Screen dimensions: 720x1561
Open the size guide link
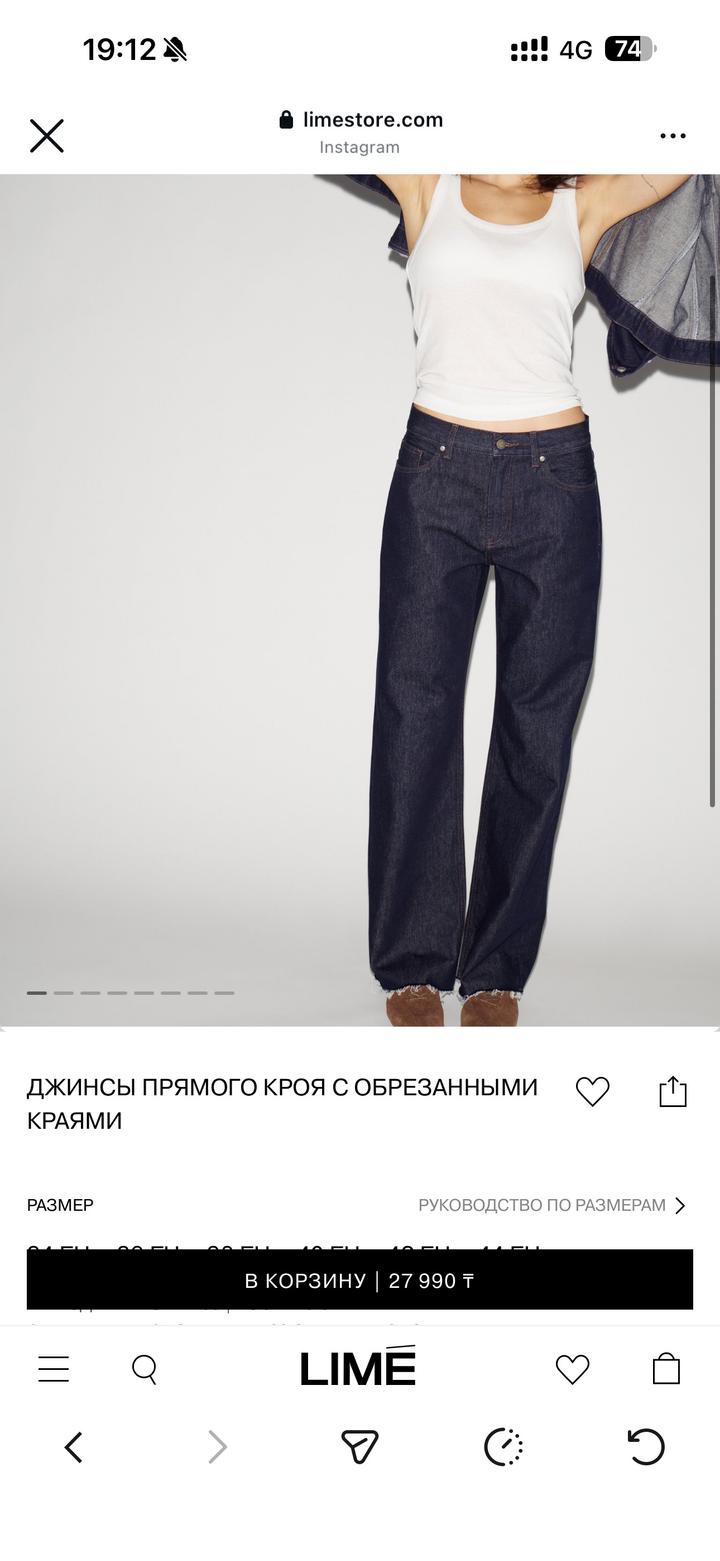551,1205
